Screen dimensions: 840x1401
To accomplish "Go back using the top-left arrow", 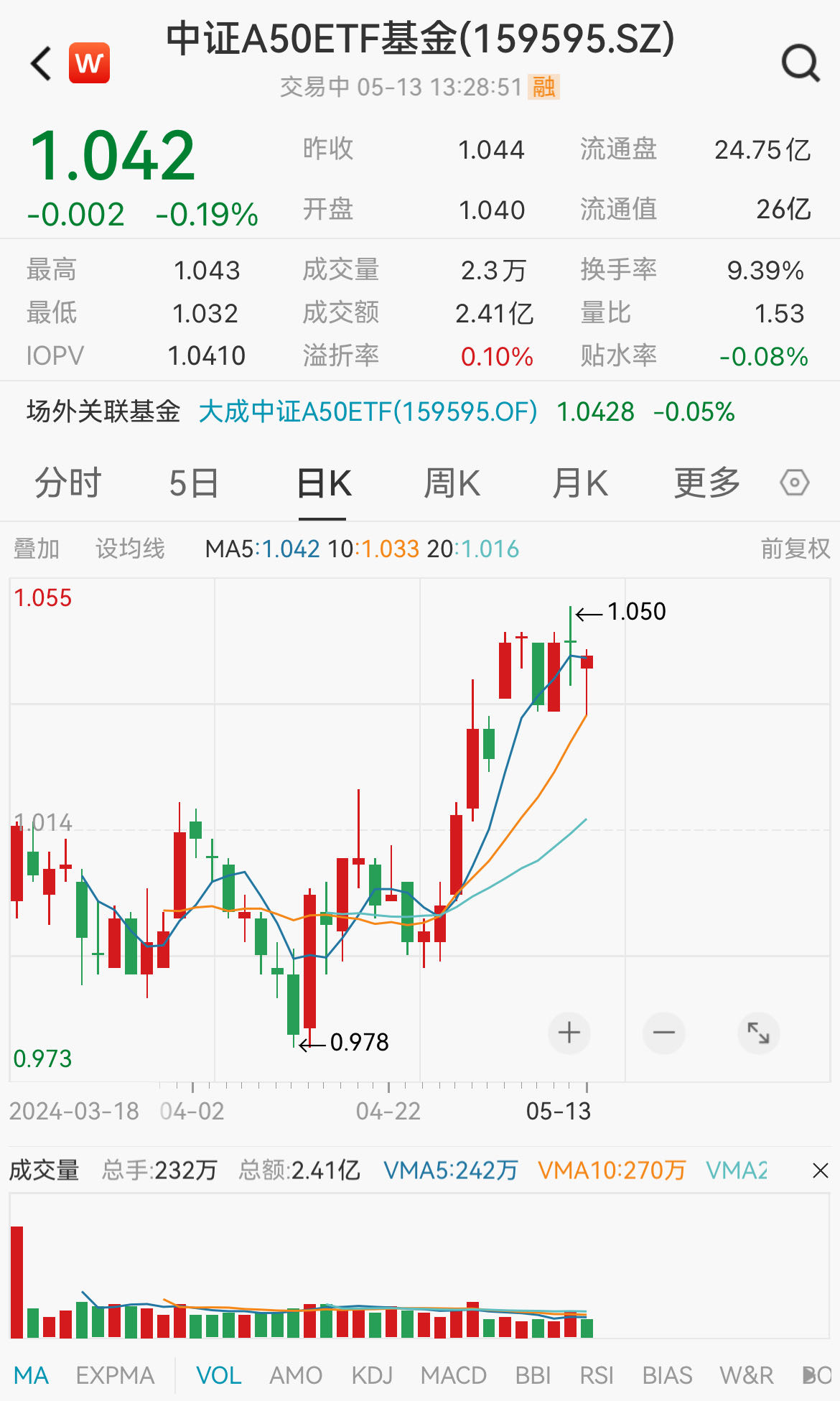I will [x=41, y=63].
